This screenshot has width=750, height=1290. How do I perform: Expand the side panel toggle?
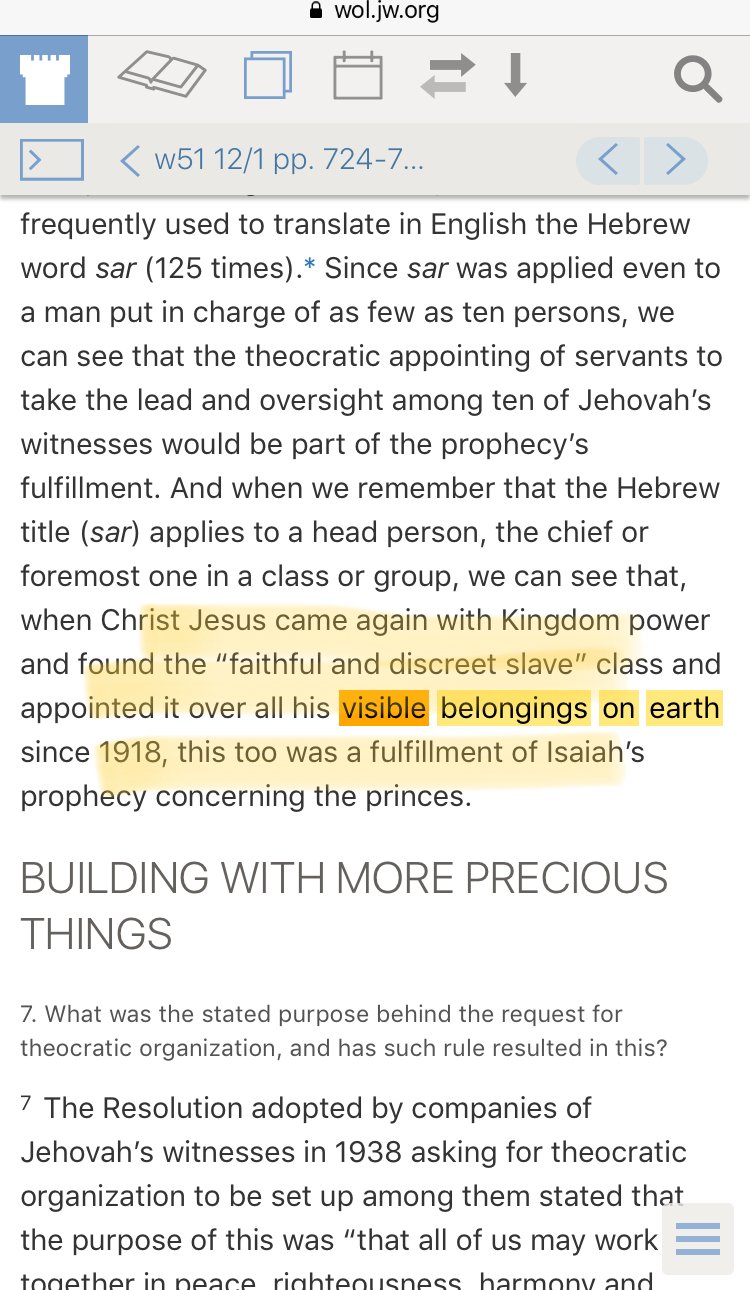pos(51,160)
